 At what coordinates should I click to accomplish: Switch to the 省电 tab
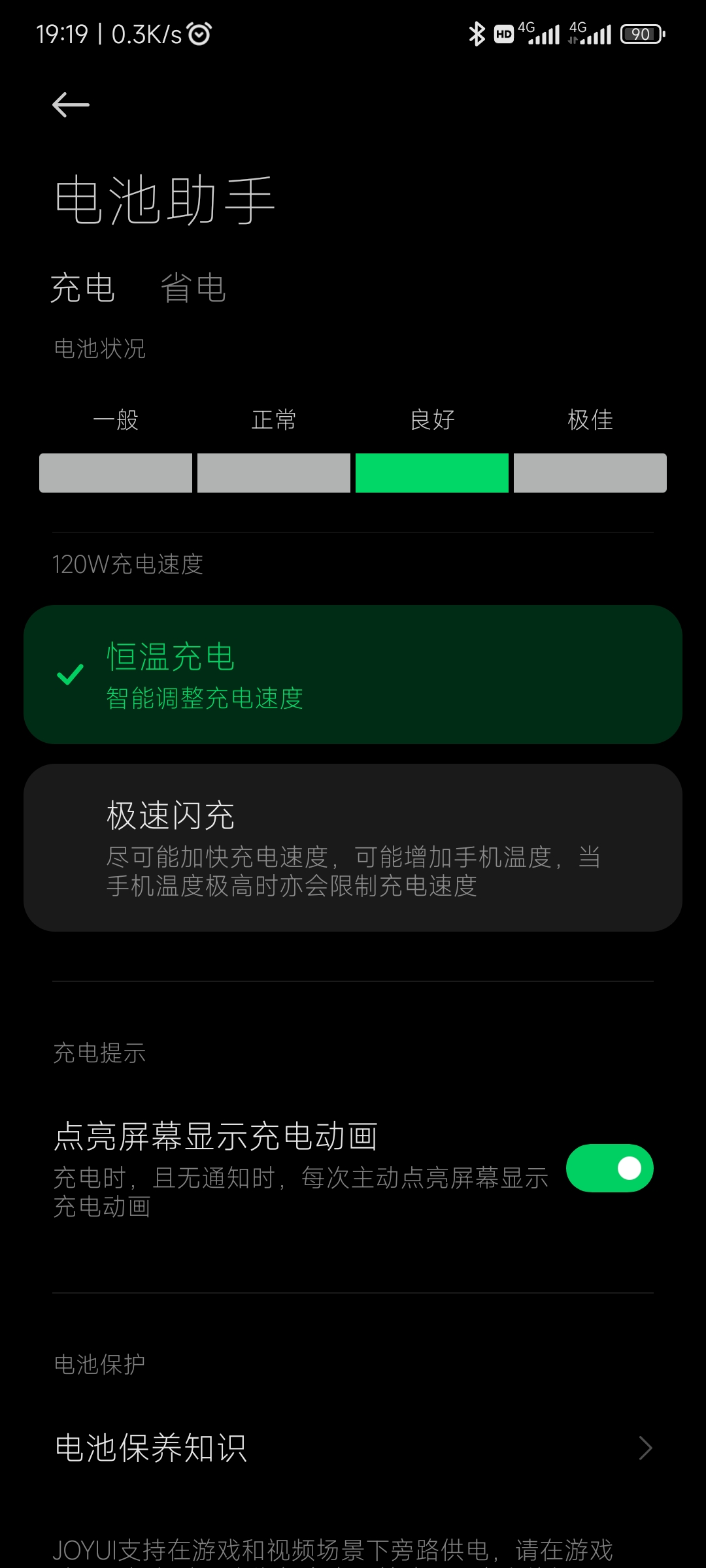coord(193,288)
